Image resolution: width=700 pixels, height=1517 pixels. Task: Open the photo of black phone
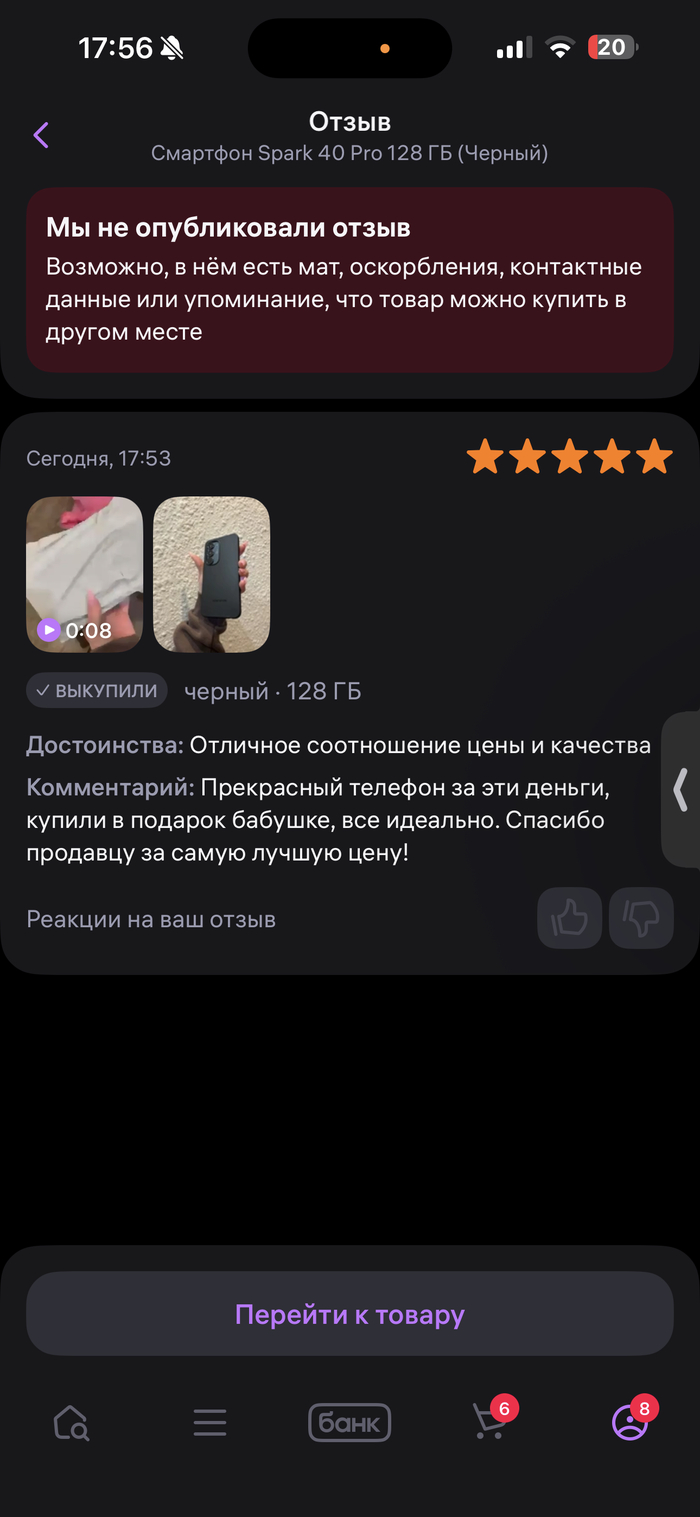pyautogui.click(x=211, y=575)
